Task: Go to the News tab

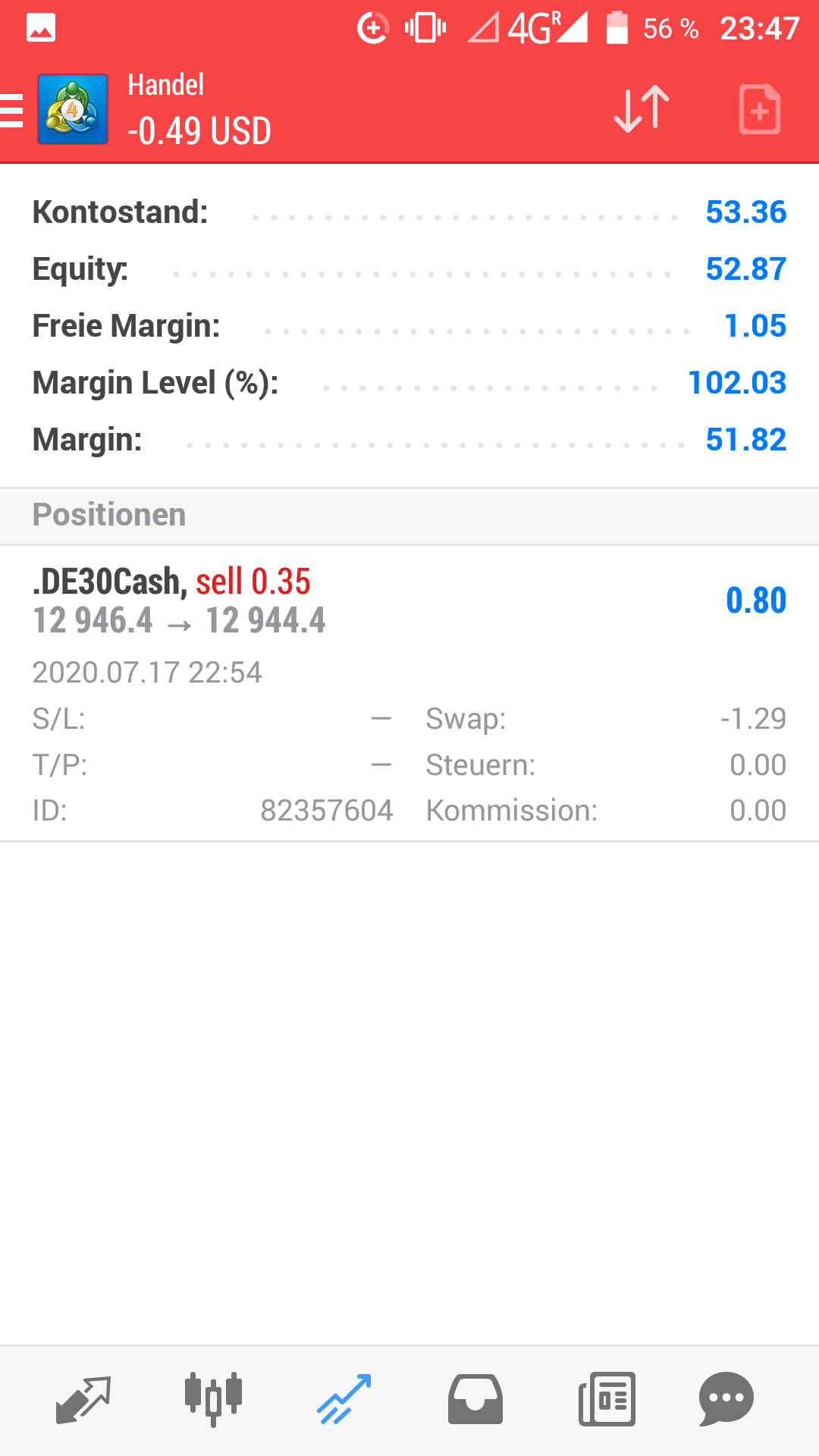Action: pyautogui.click(x=607, y=1399)
